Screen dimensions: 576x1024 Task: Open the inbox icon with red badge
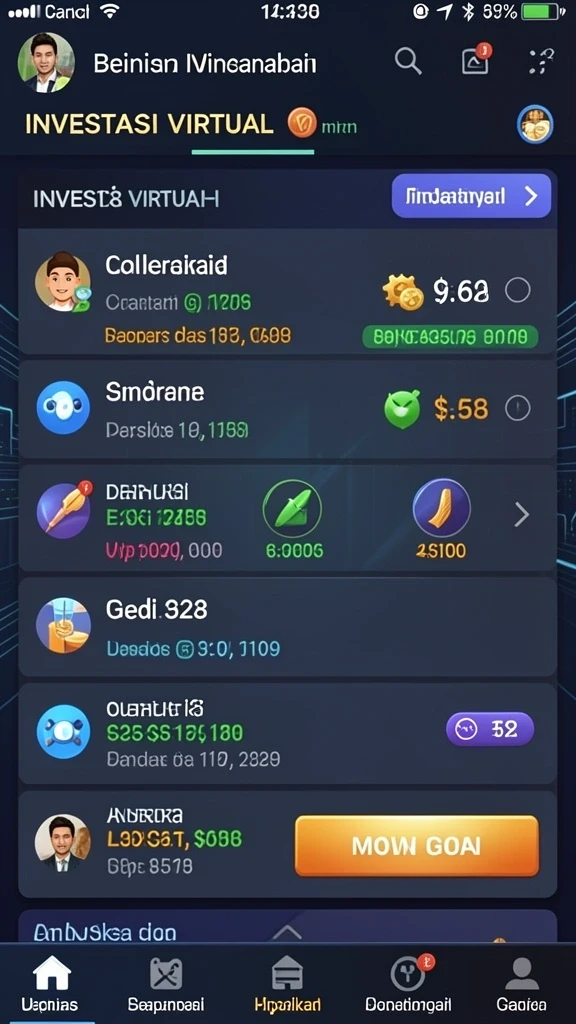tap(477, 59)
